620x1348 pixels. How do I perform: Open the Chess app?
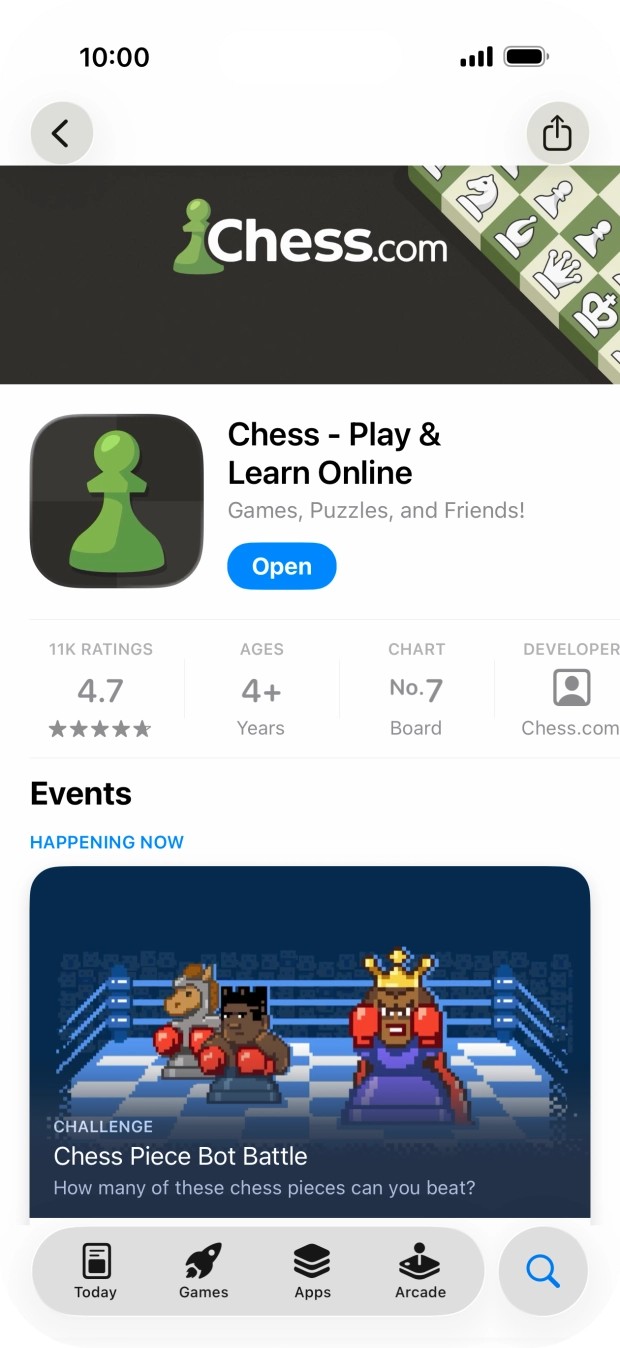(x=281, y=566)
